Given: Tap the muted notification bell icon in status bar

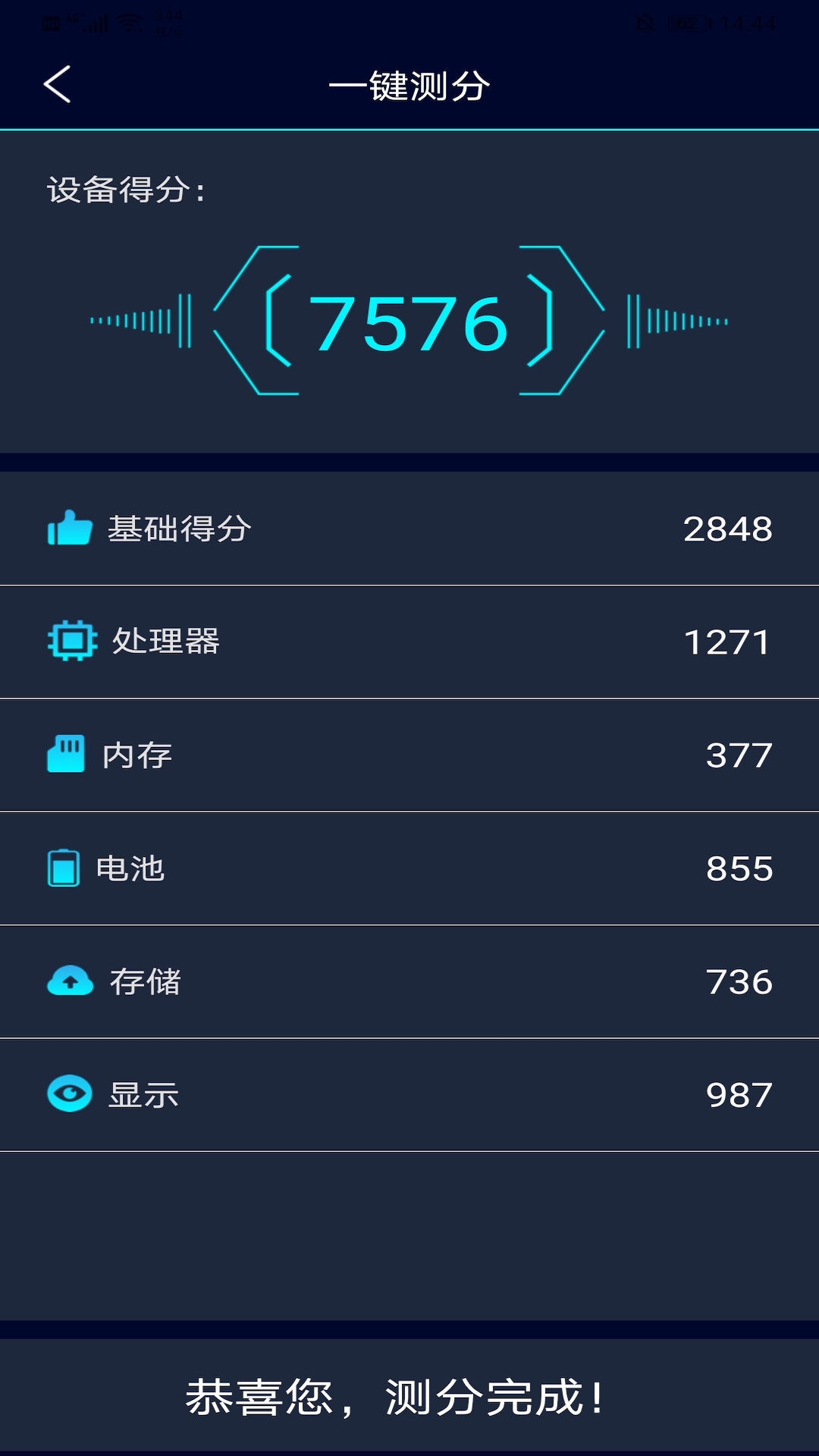Looking at the screenshot, I should pos(644,20).
